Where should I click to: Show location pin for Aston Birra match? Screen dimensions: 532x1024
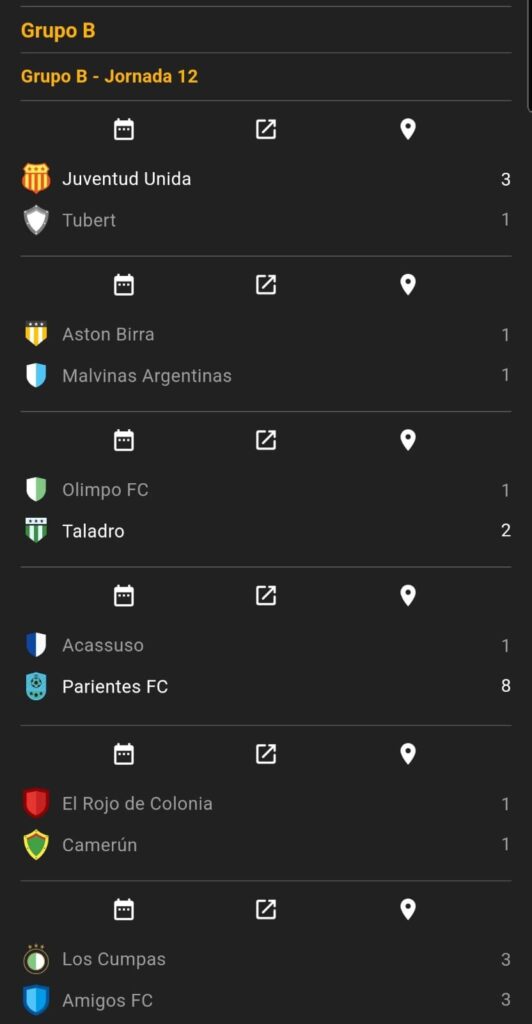click(x=408, y=285)
